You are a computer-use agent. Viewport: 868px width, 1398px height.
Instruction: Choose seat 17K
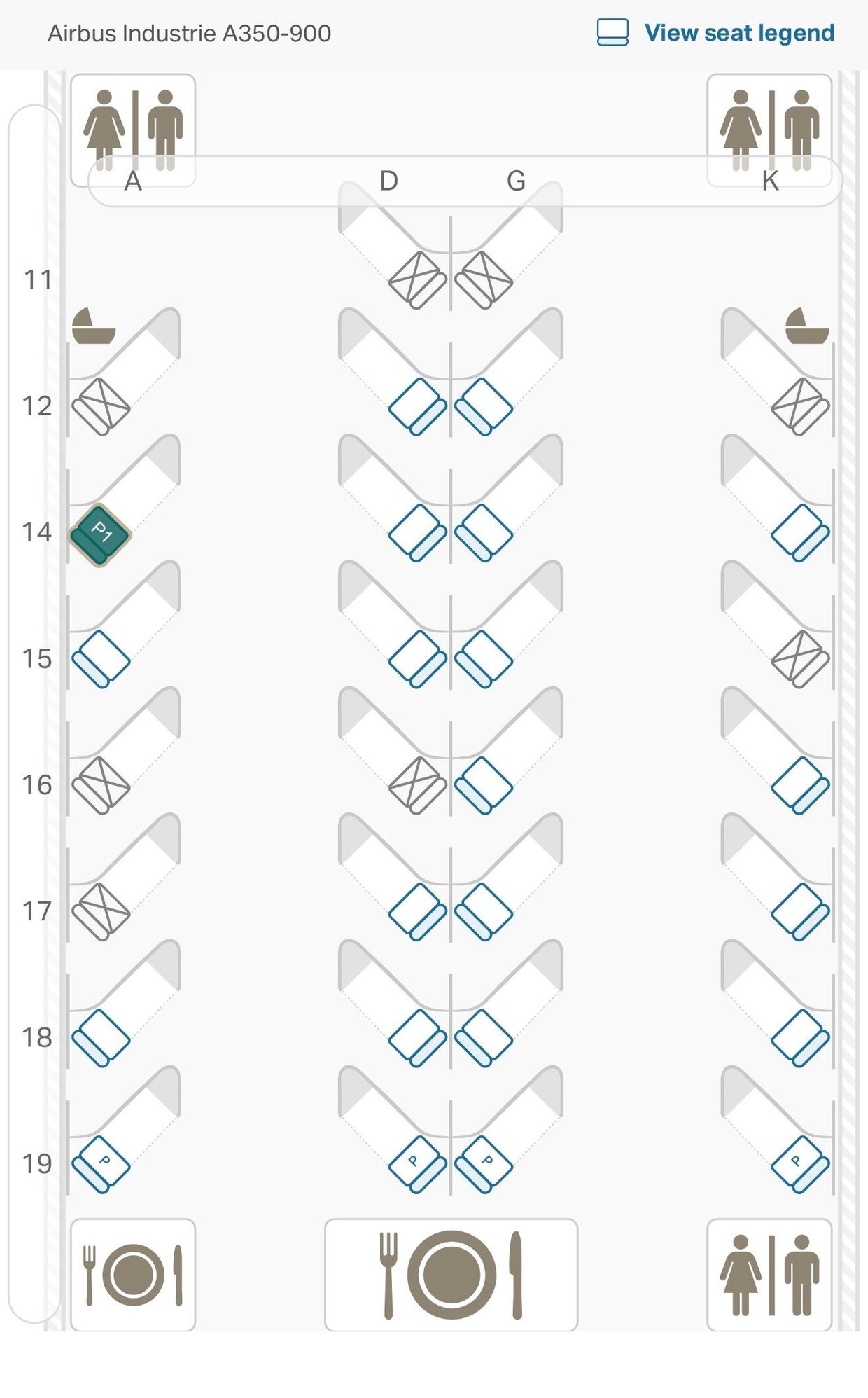[800, 911]
